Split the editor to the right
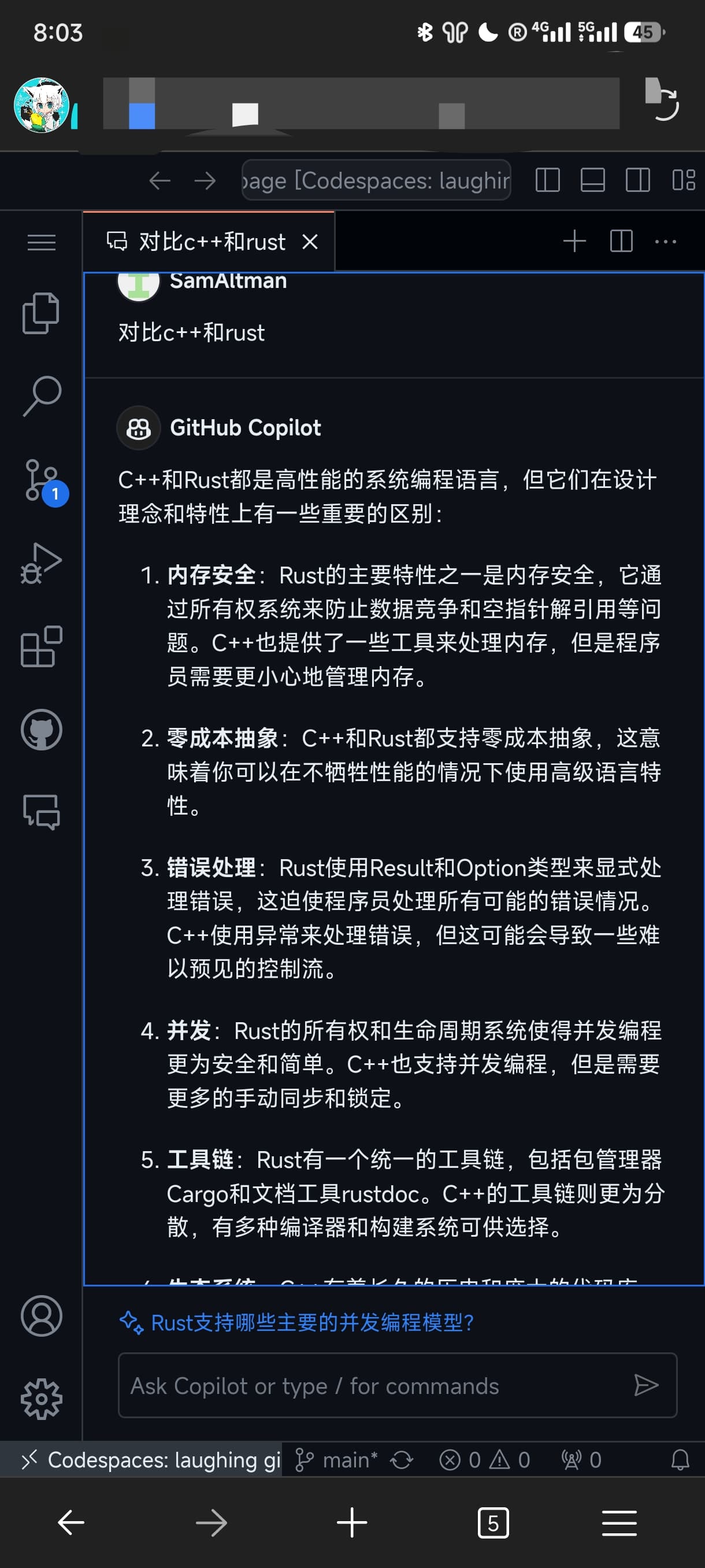Screen dimensions: 705x1568 pyautogui.click(x=621, y=241)
